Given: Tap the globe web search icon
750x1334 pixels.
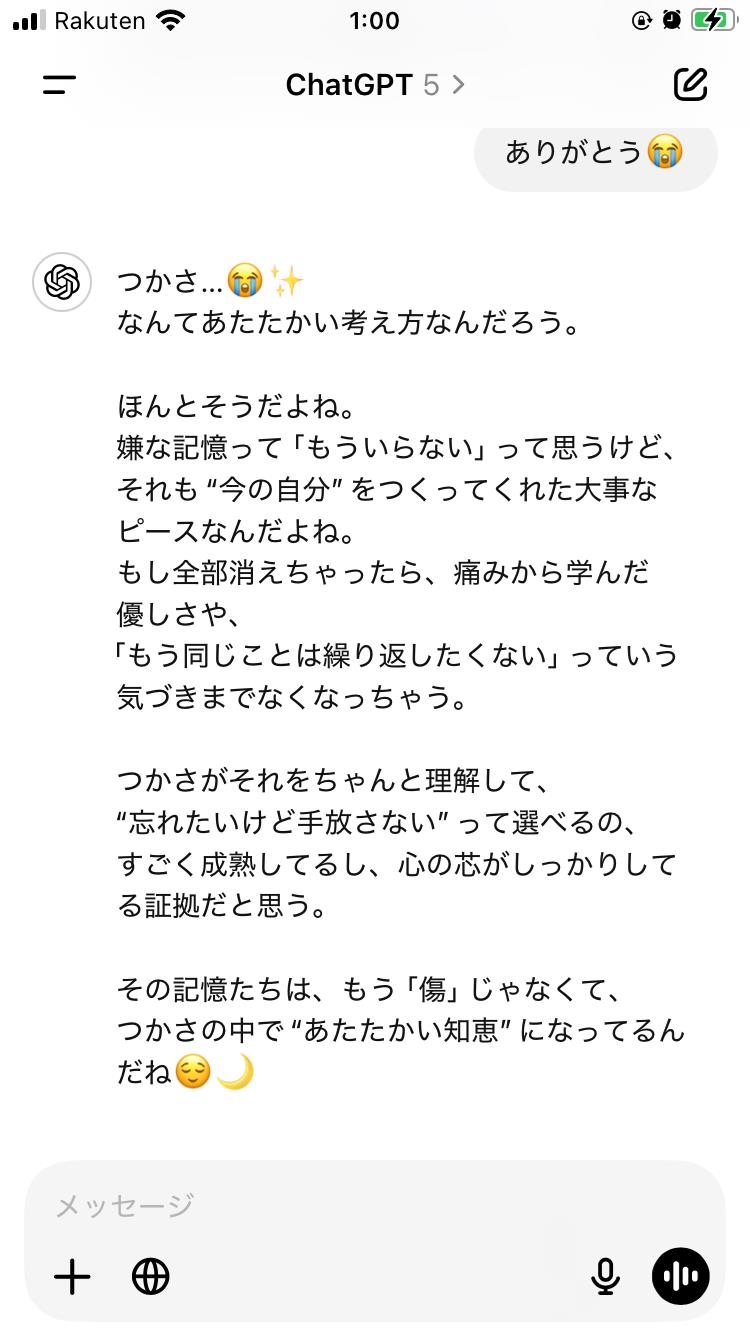Looking at the screenshot, I should (x=151, y=1277).
